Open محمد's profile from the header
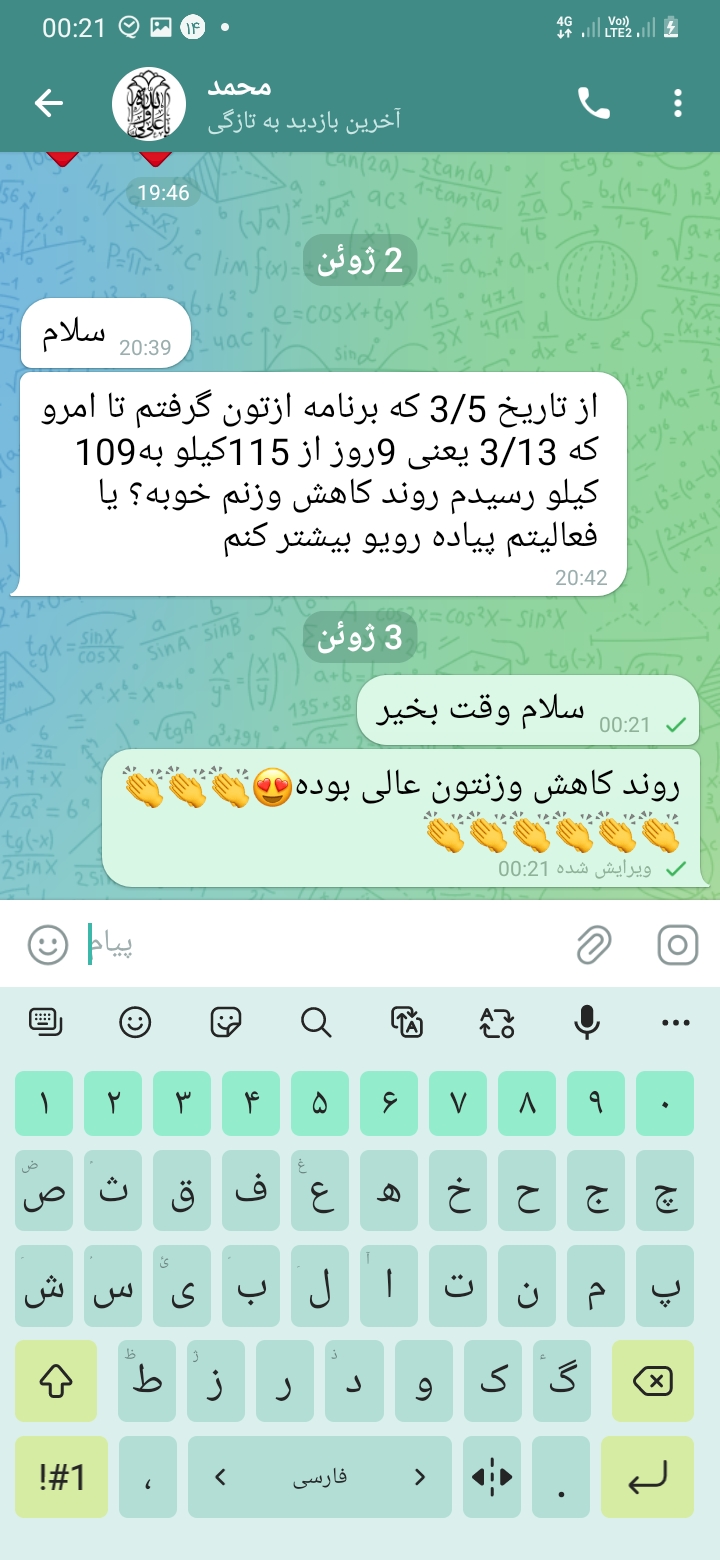720x1560 pixels. [x=255, y=103]
